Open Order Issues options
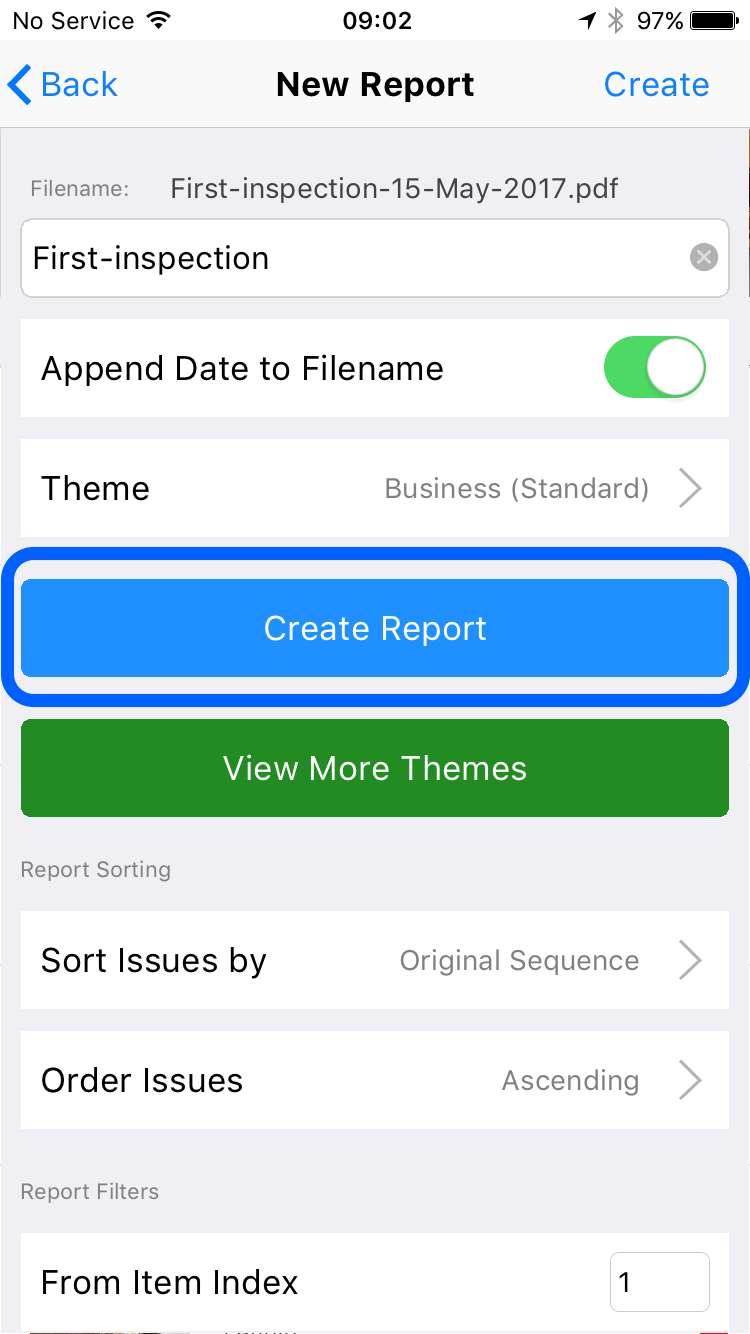The height and width of the screenshot is (1334, 750). (x=375, y=1080)
